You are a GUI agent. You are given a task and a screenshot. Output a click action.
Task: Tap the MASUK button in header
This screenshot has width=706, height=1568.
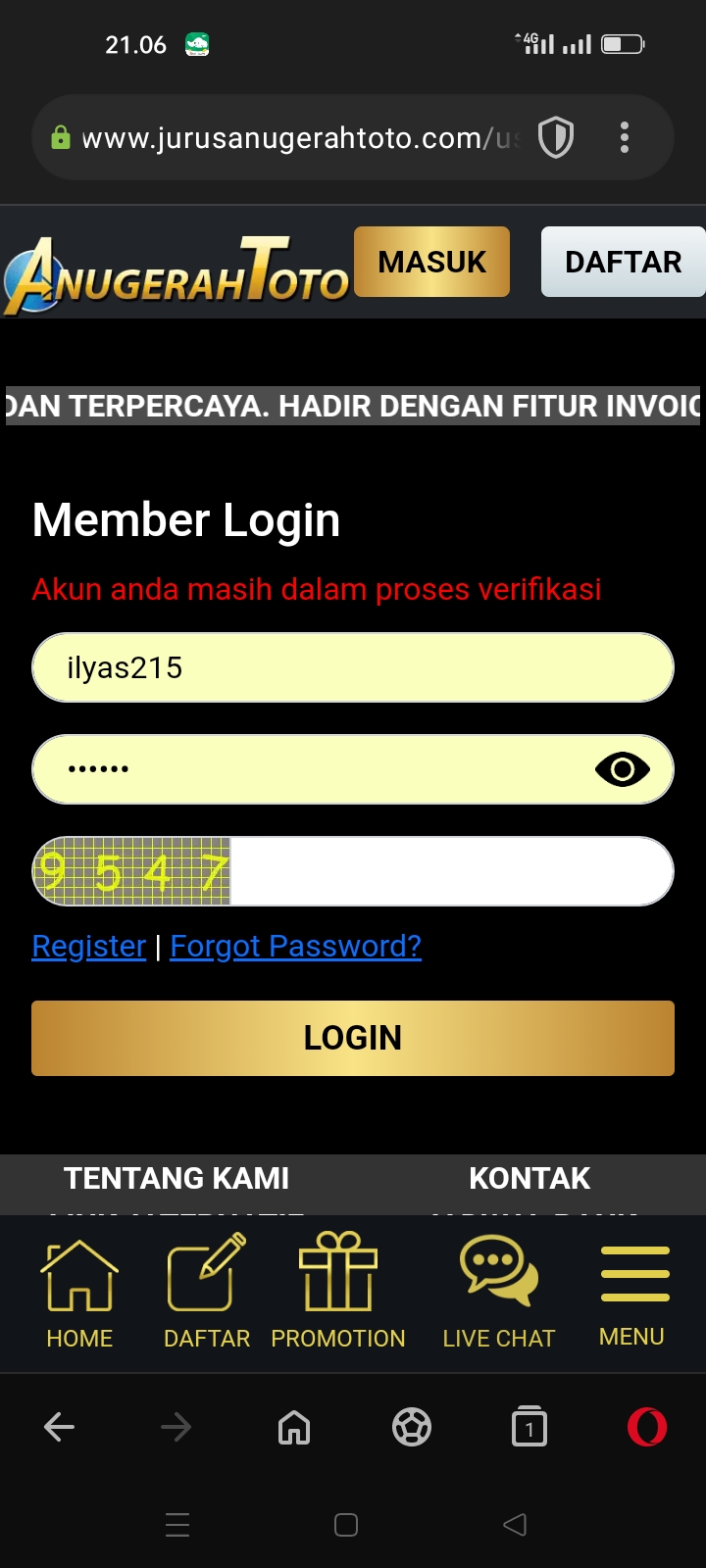pyautogui.click(x=431, y=262)
